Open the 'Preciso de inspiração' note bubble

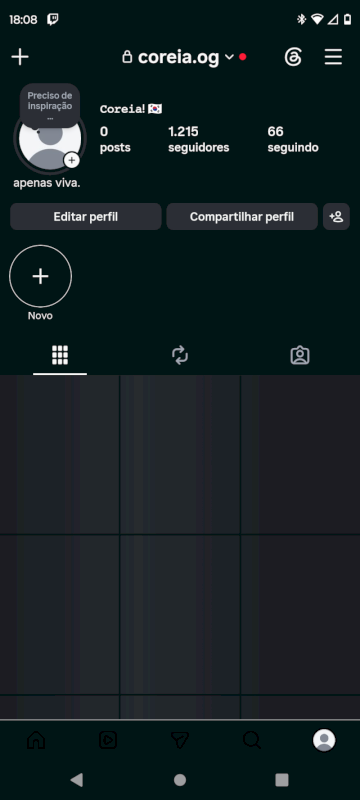(49, 105)
